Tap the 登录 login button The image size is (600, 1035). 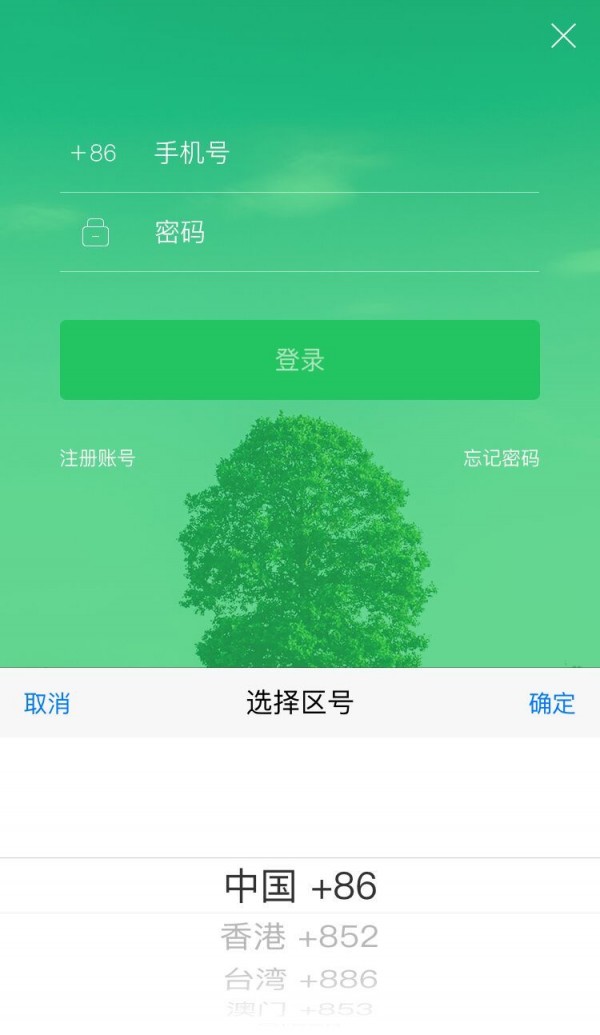tap(300, 360)
